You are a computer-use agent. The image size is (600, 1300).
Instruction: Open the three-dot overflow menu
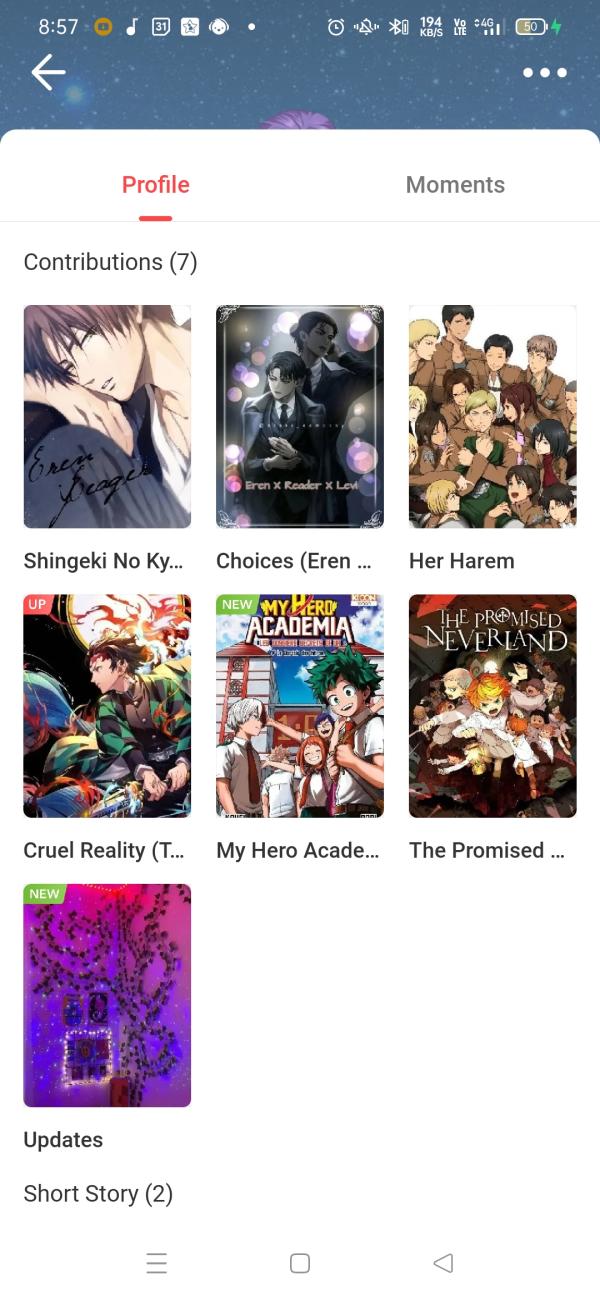545,73
